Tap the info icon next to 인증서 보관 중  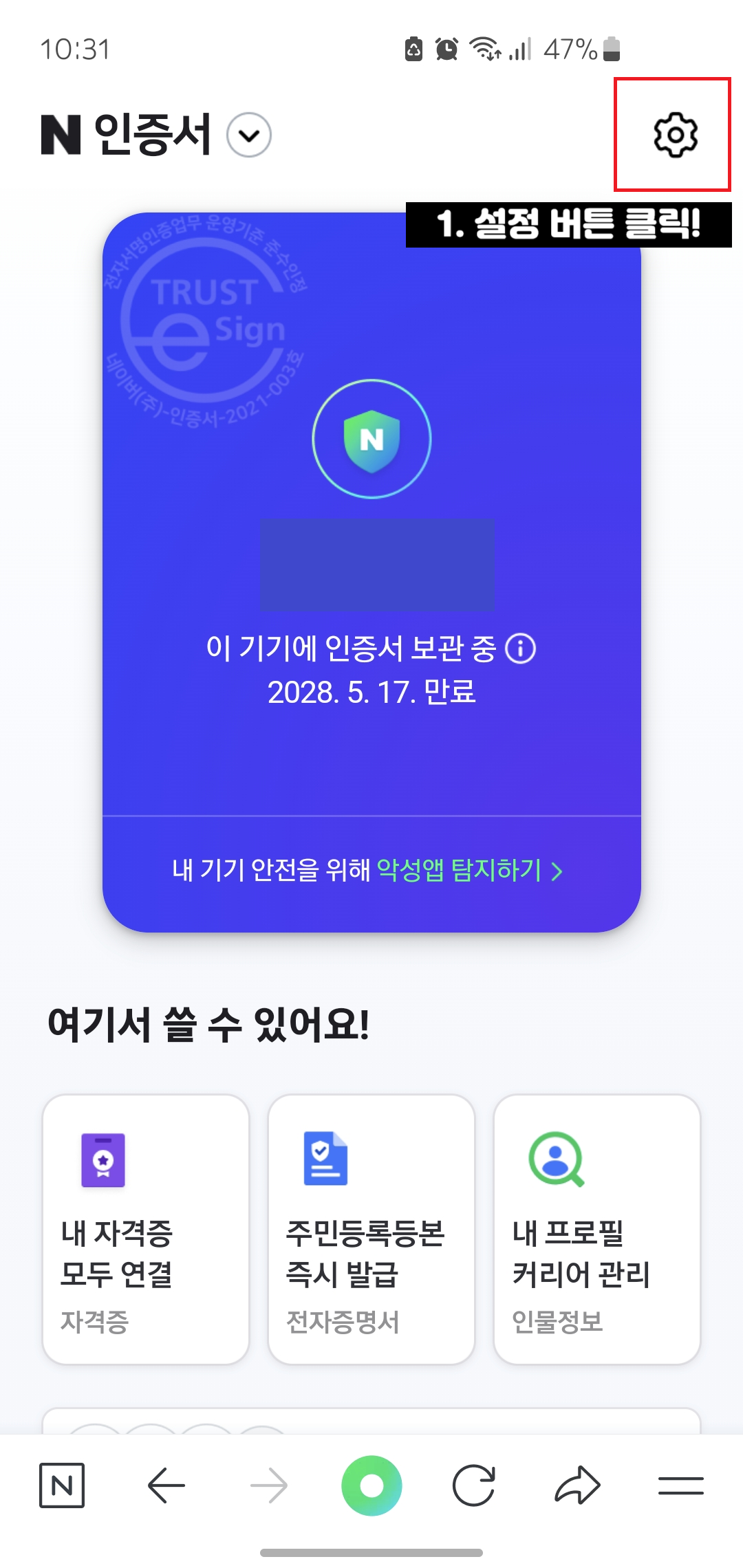pos(519,650)
